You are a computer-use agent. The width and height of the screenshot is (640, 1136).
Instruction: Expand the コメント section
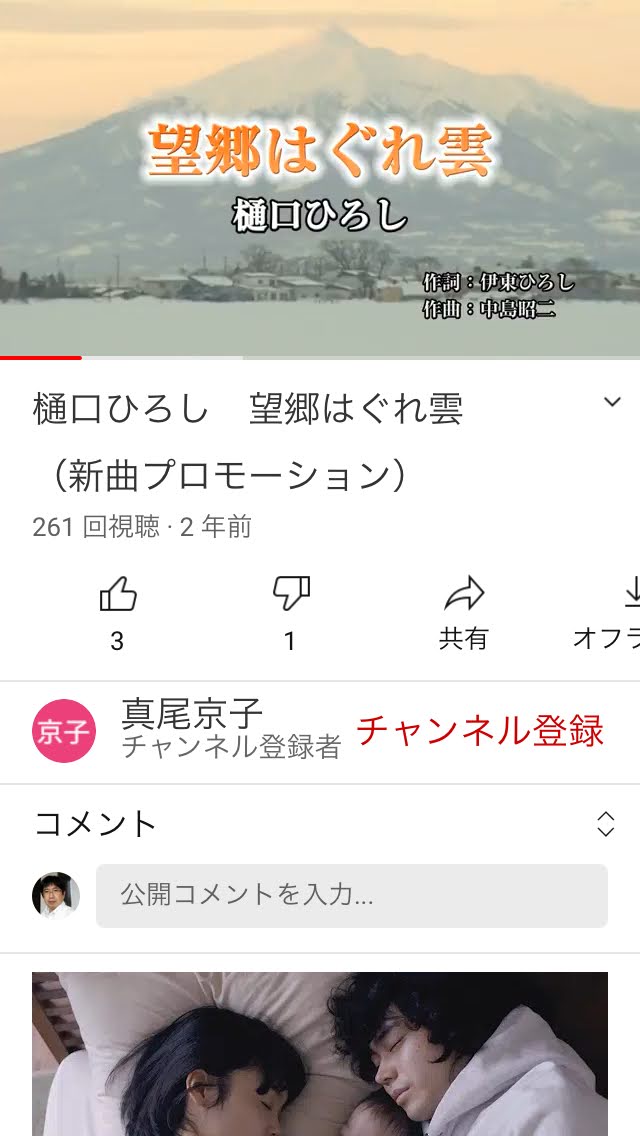coord(605,824)
